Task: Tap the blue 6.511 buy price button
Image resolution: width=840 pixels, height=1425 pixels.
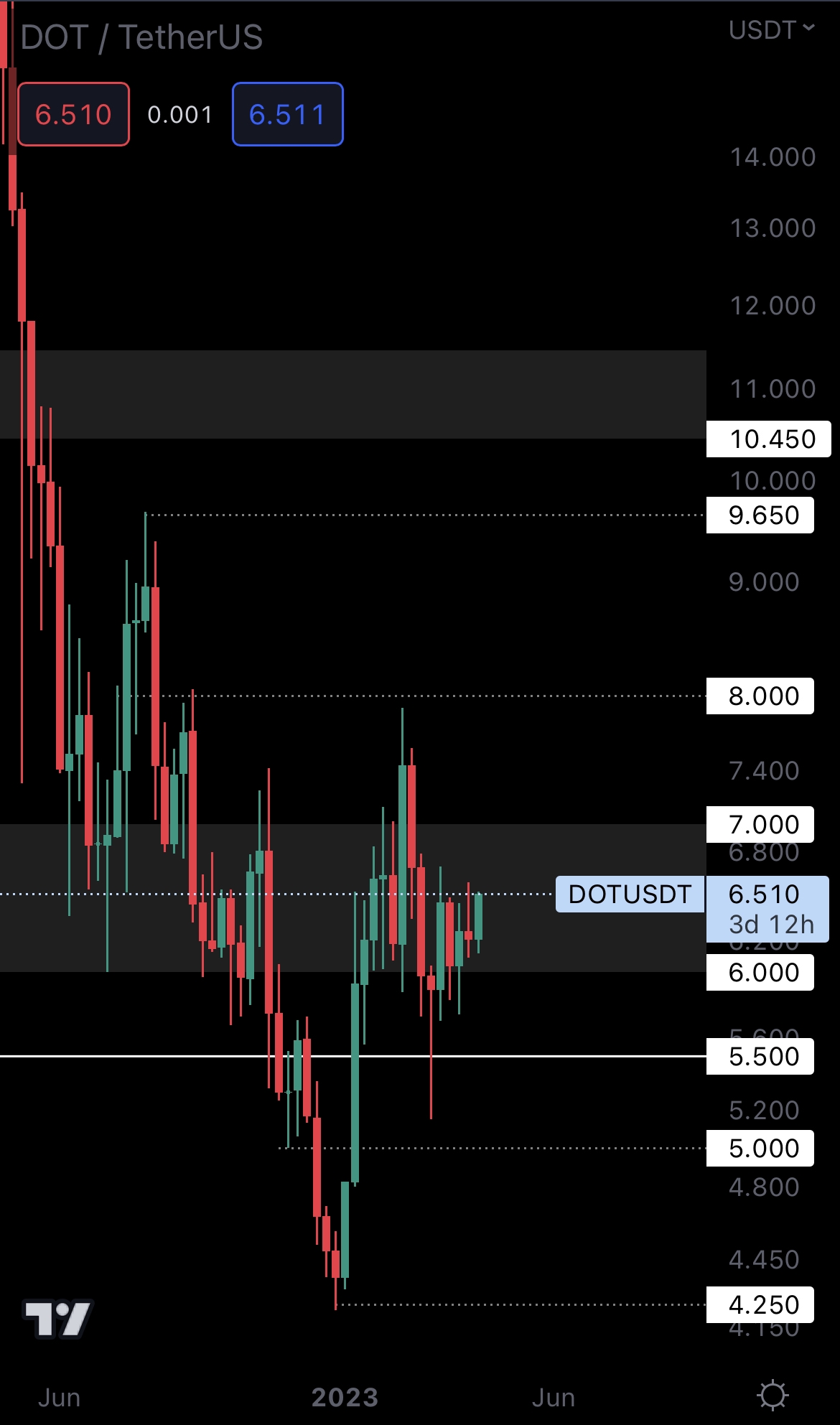Action: click(287, 115)
